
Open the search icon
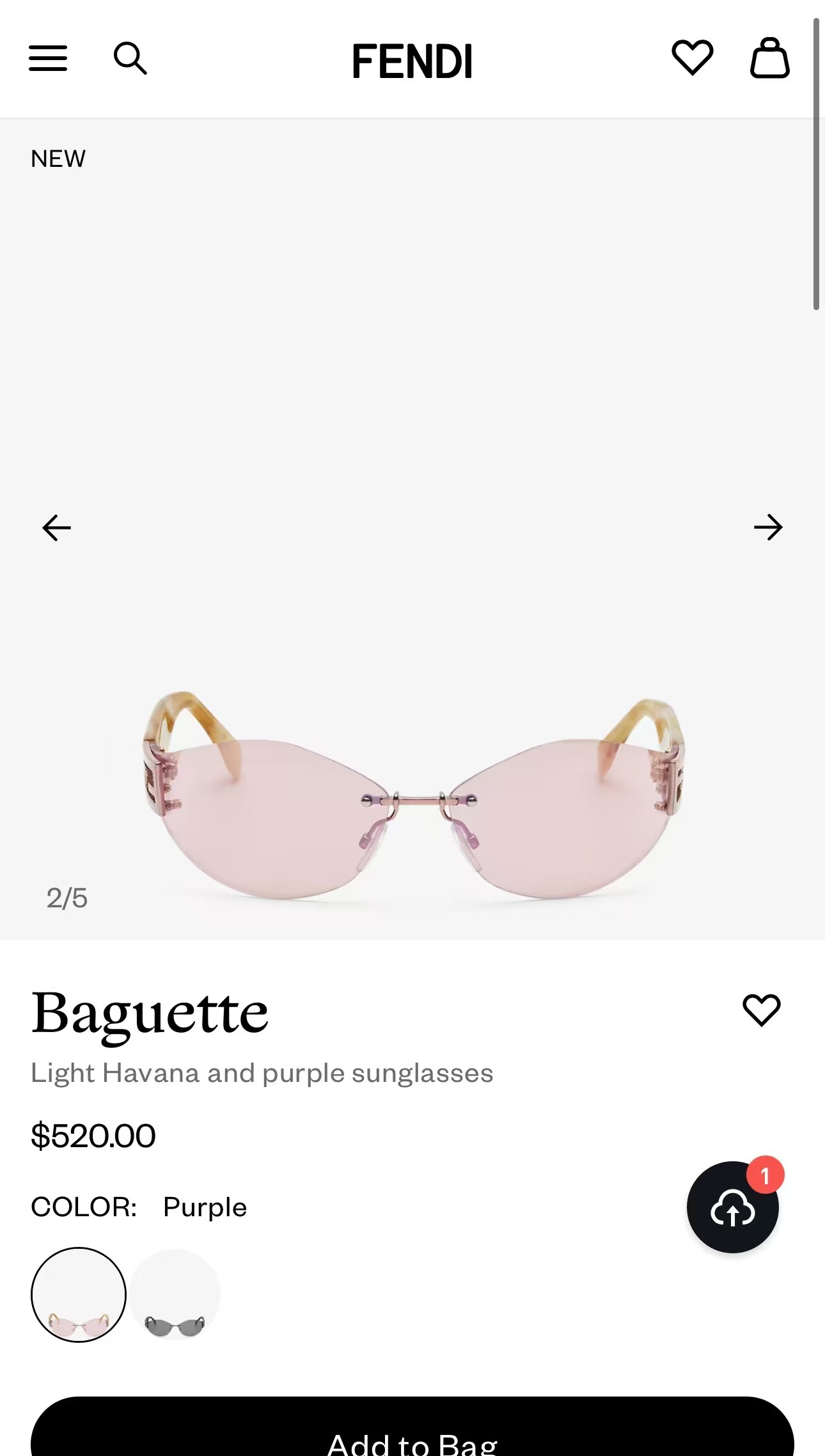click(x=130, y=58)
